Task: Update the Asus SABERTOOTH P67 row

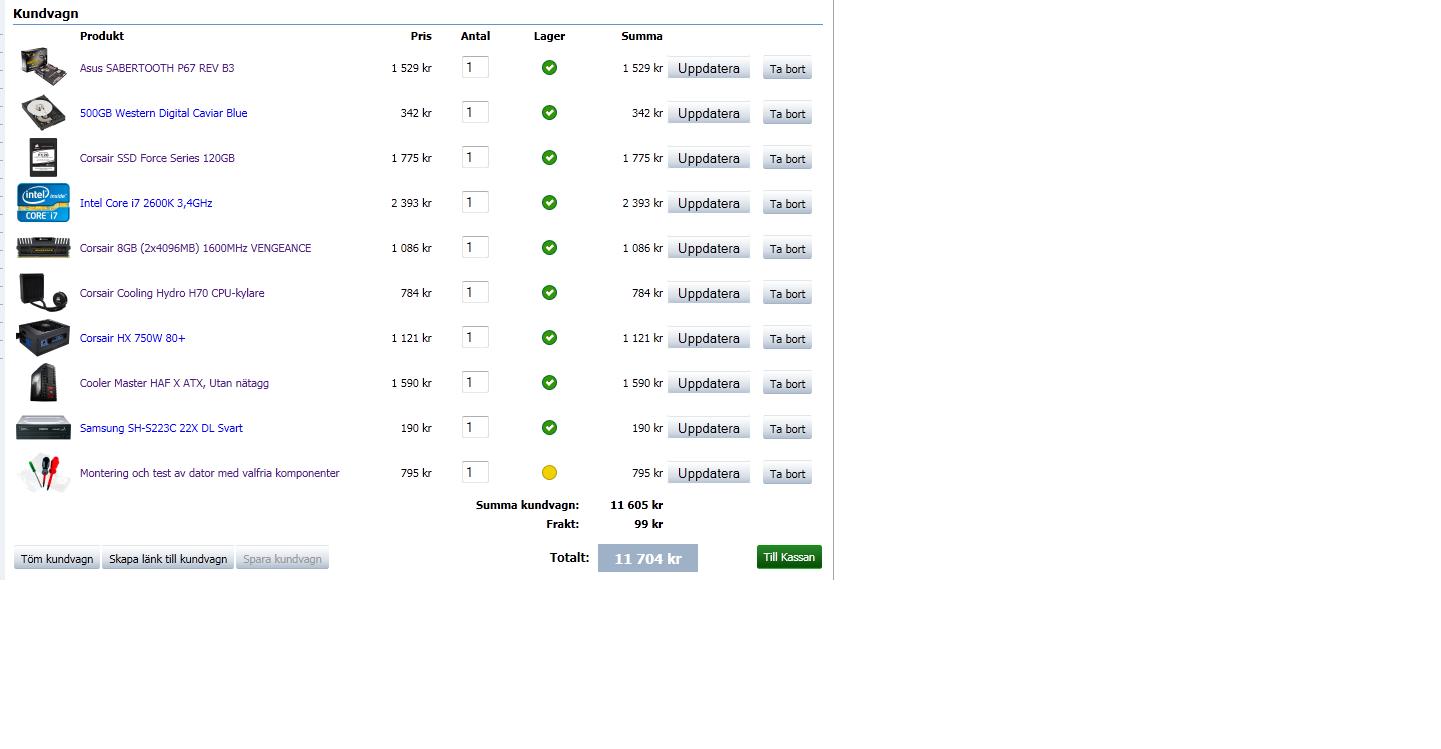Action: tap(708, 68)
